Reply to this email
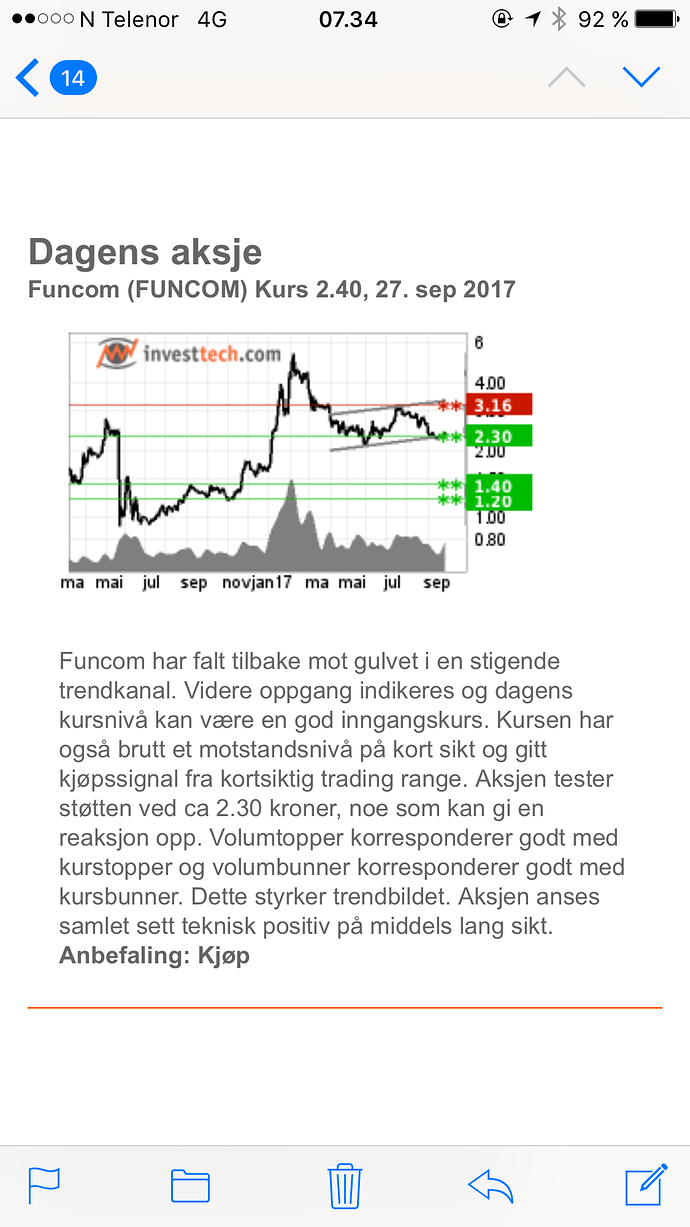The image size is (690, 1227). point(491,1186)
